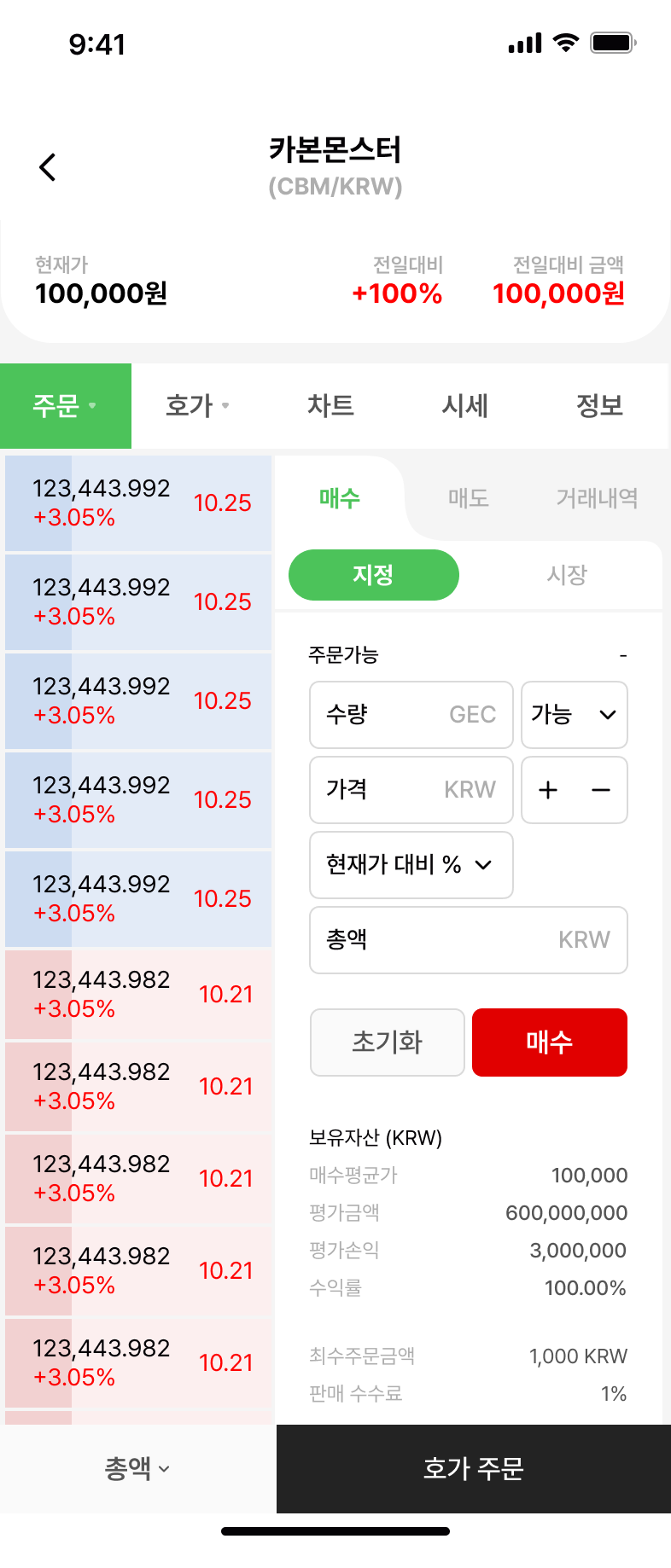Open the 주문 tab dropdown
This screenshot has width=671, height=1568.
pyautogui.click(x=66, y=406)
